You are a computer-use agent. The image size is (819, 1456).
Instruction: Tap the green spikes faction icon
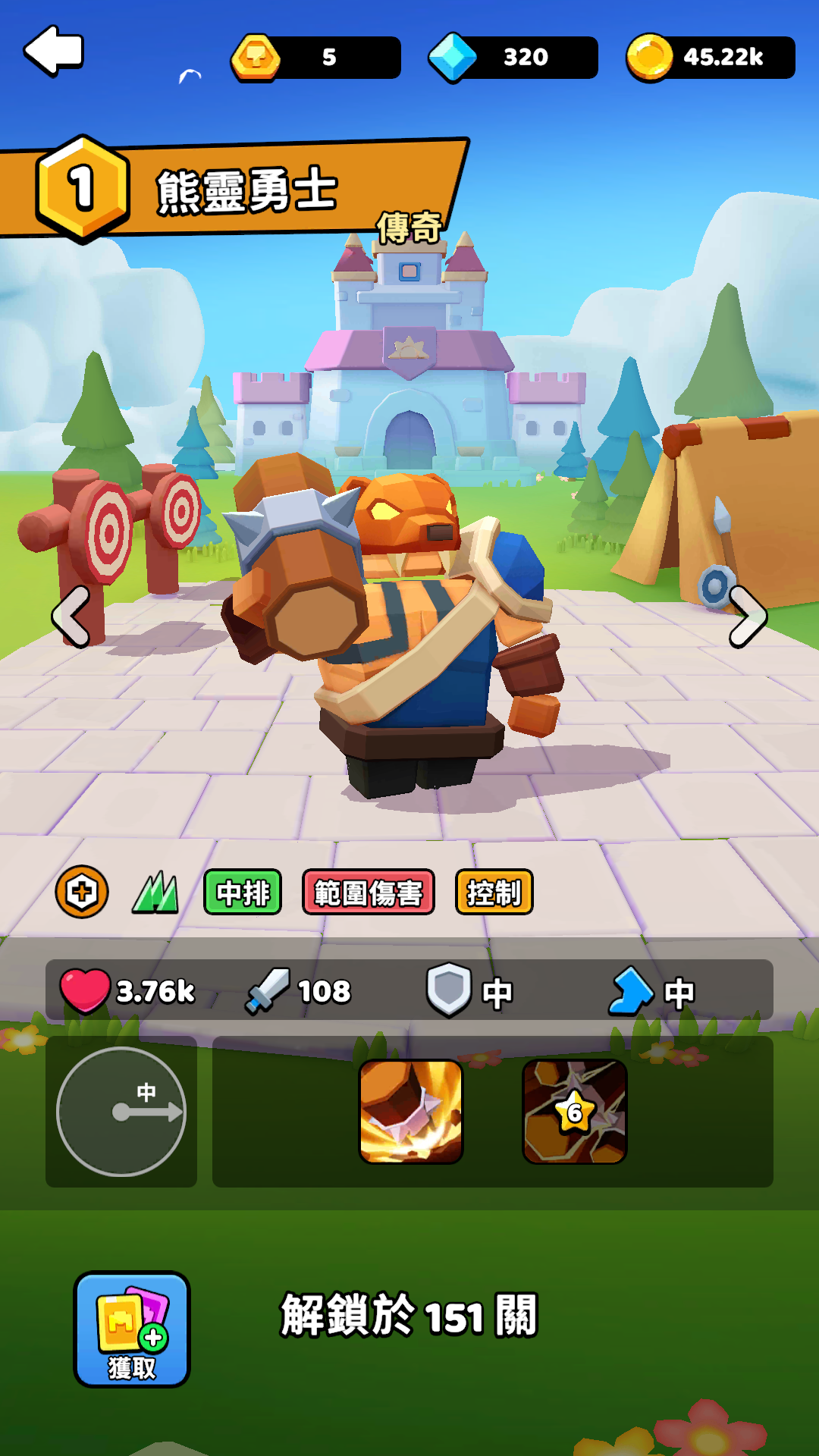coord(156,893)
